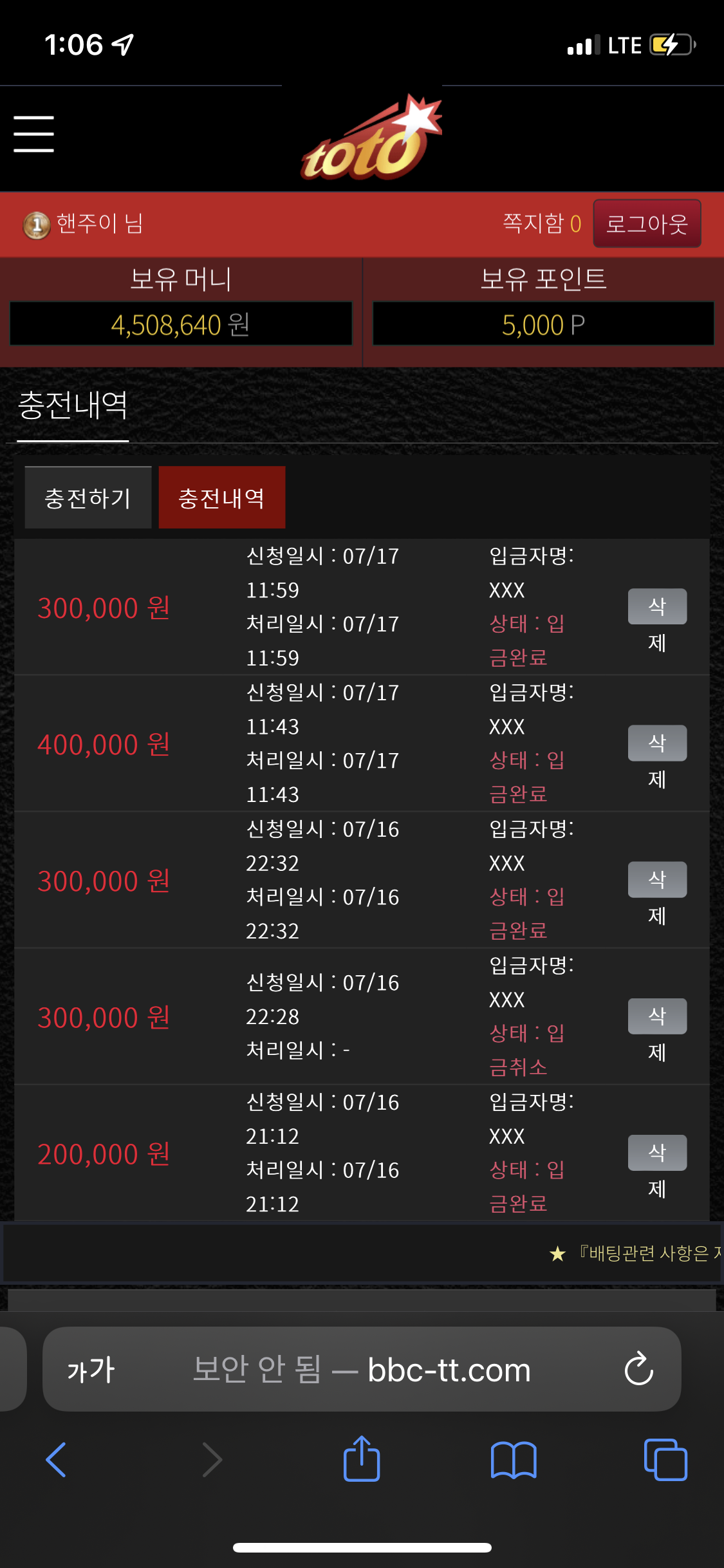Image resolution: width=724 pixels, height=1568 pixels.
Task: Remove the 300,000 원 record from 07/16 22:32
Action: click(657, 880)
